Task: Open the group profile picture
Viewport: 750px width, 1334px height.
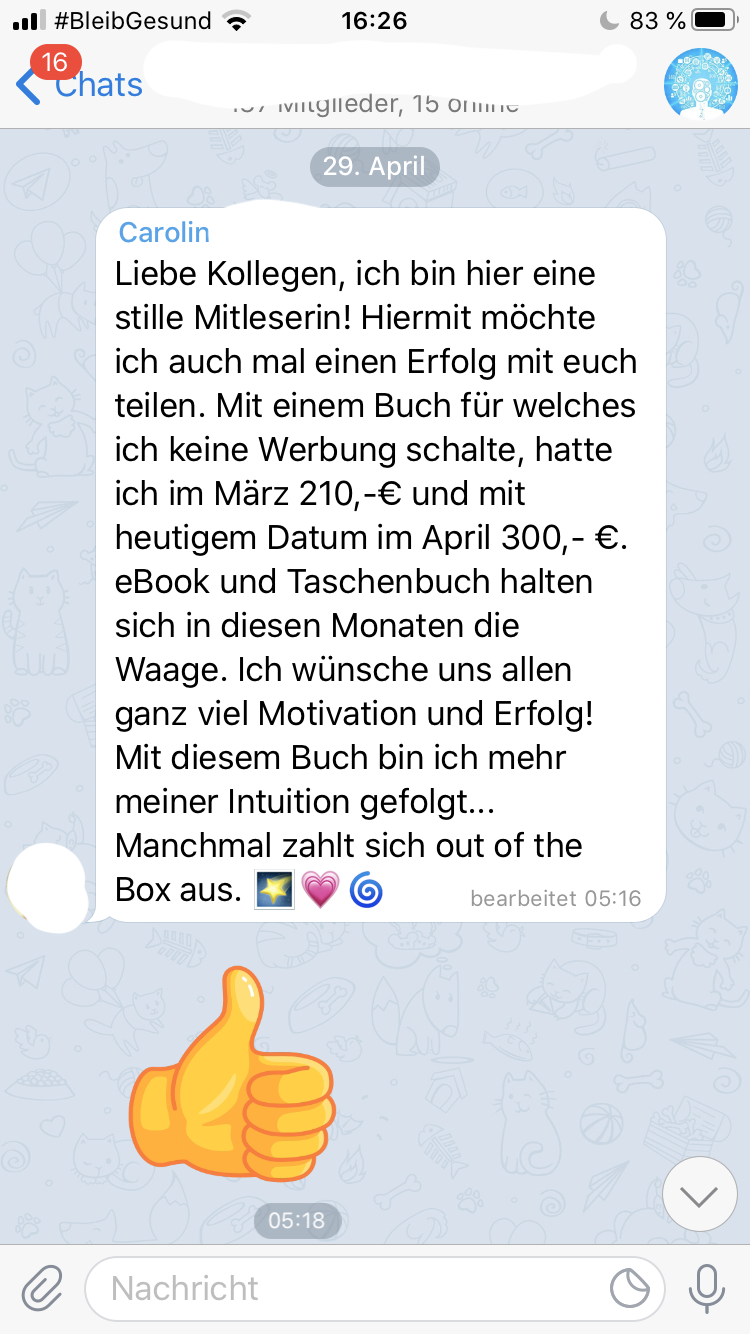Action: [x=701, y=82]
